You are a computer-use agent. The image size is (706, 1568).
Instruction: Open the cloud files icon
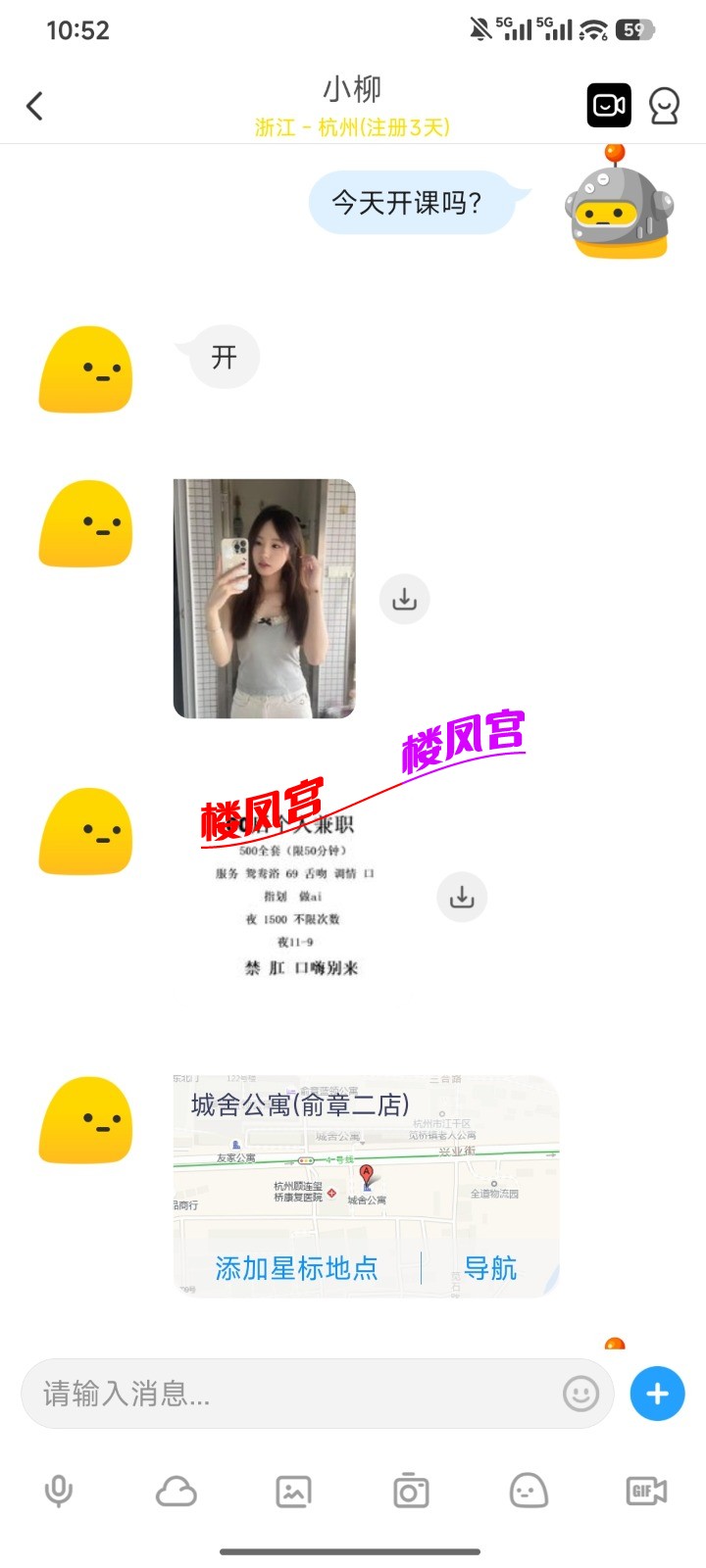click(x=176, y=1492)
